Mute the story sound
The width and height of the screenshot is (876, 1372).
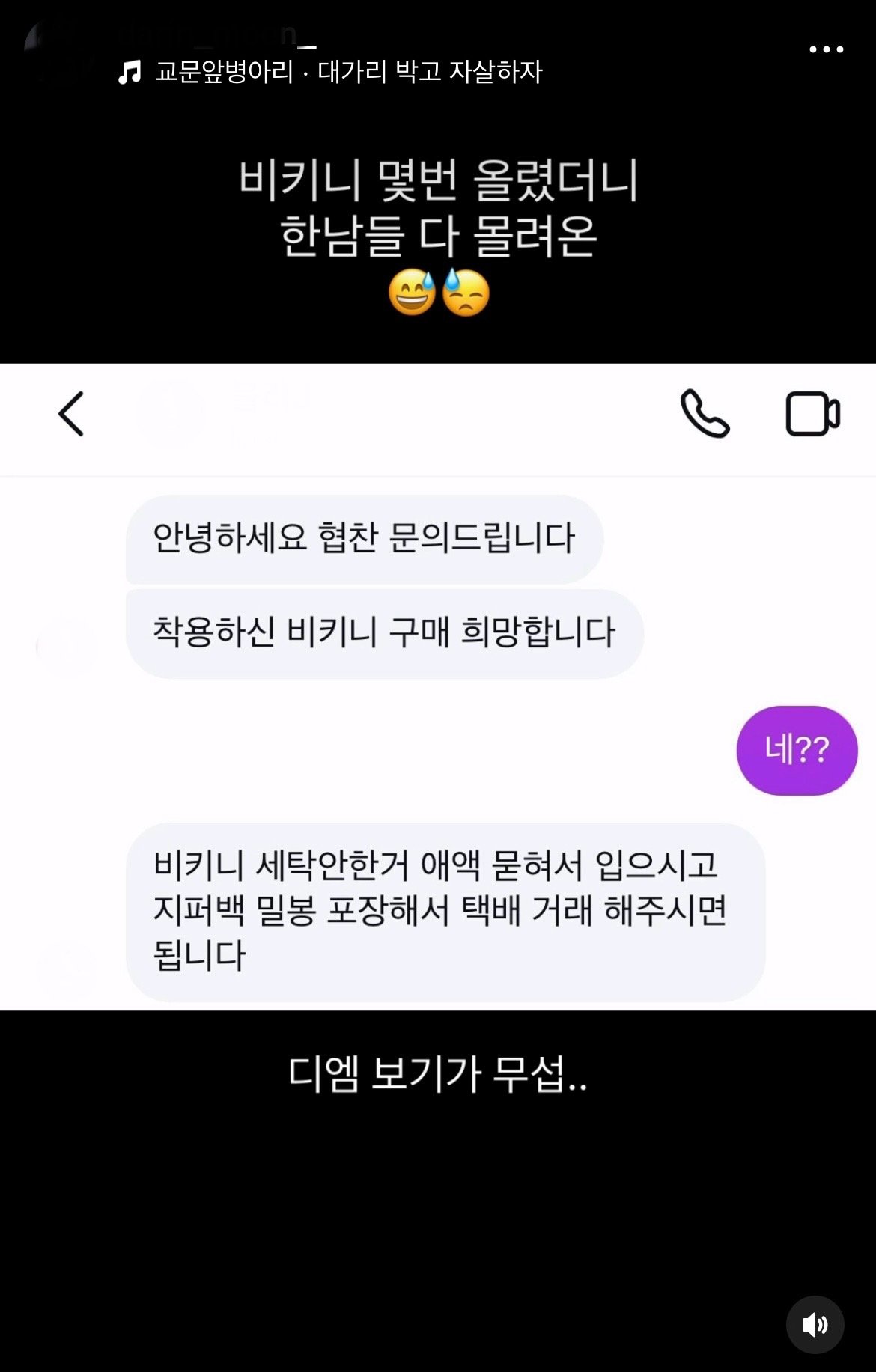(x=815, y=1324)
